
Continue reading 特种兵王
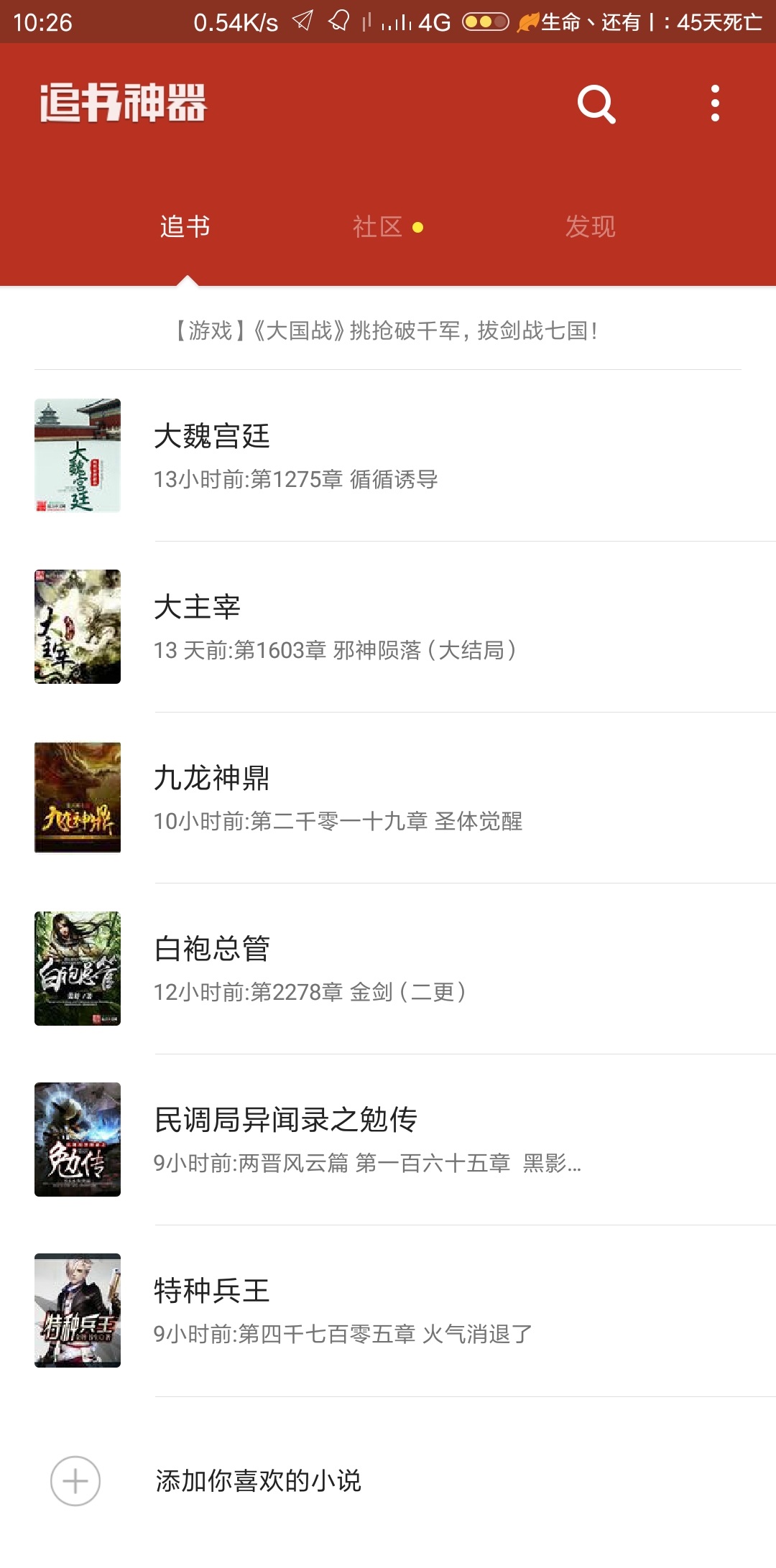tap(388, 1310)
